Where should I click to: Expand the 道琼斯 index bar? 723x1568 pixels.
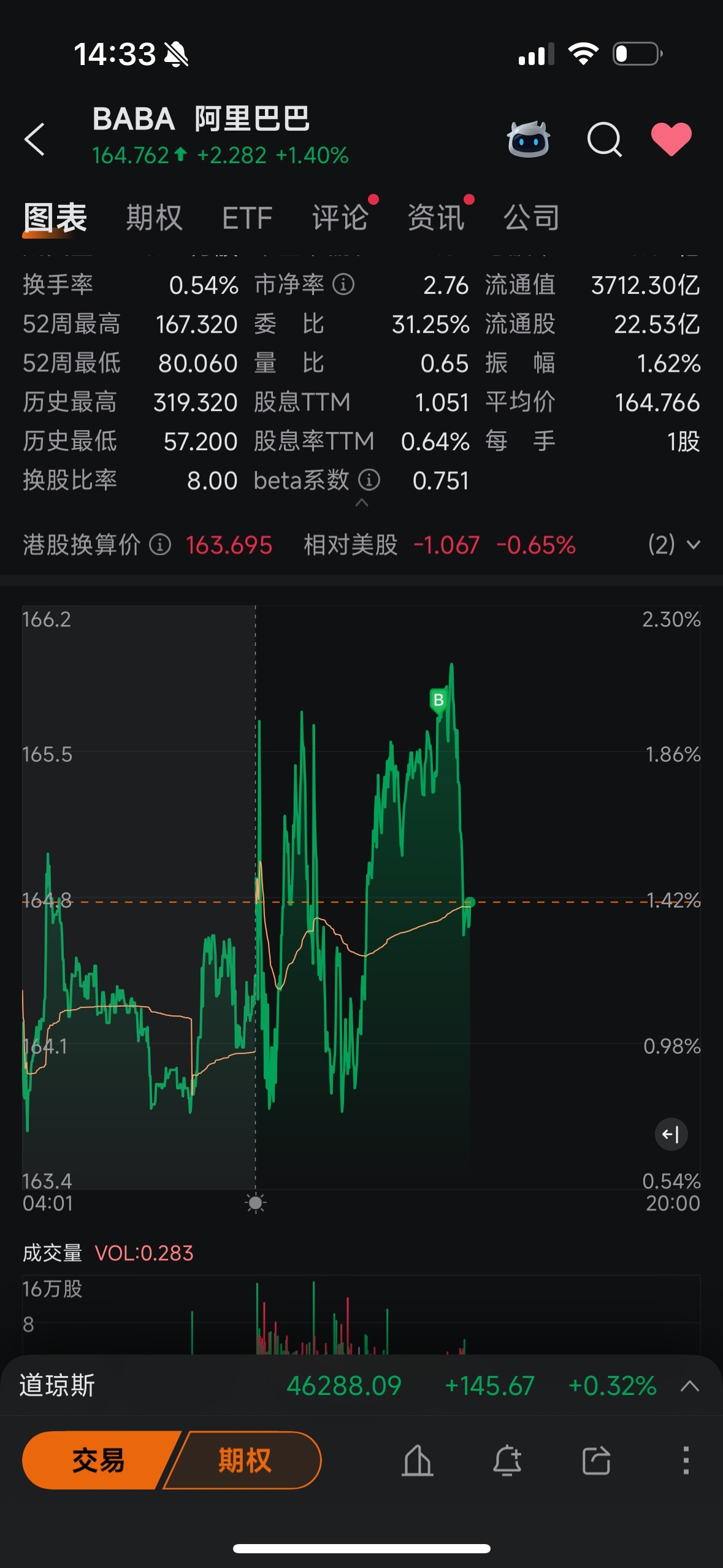pyautogui.click(x=690, y=1386)
